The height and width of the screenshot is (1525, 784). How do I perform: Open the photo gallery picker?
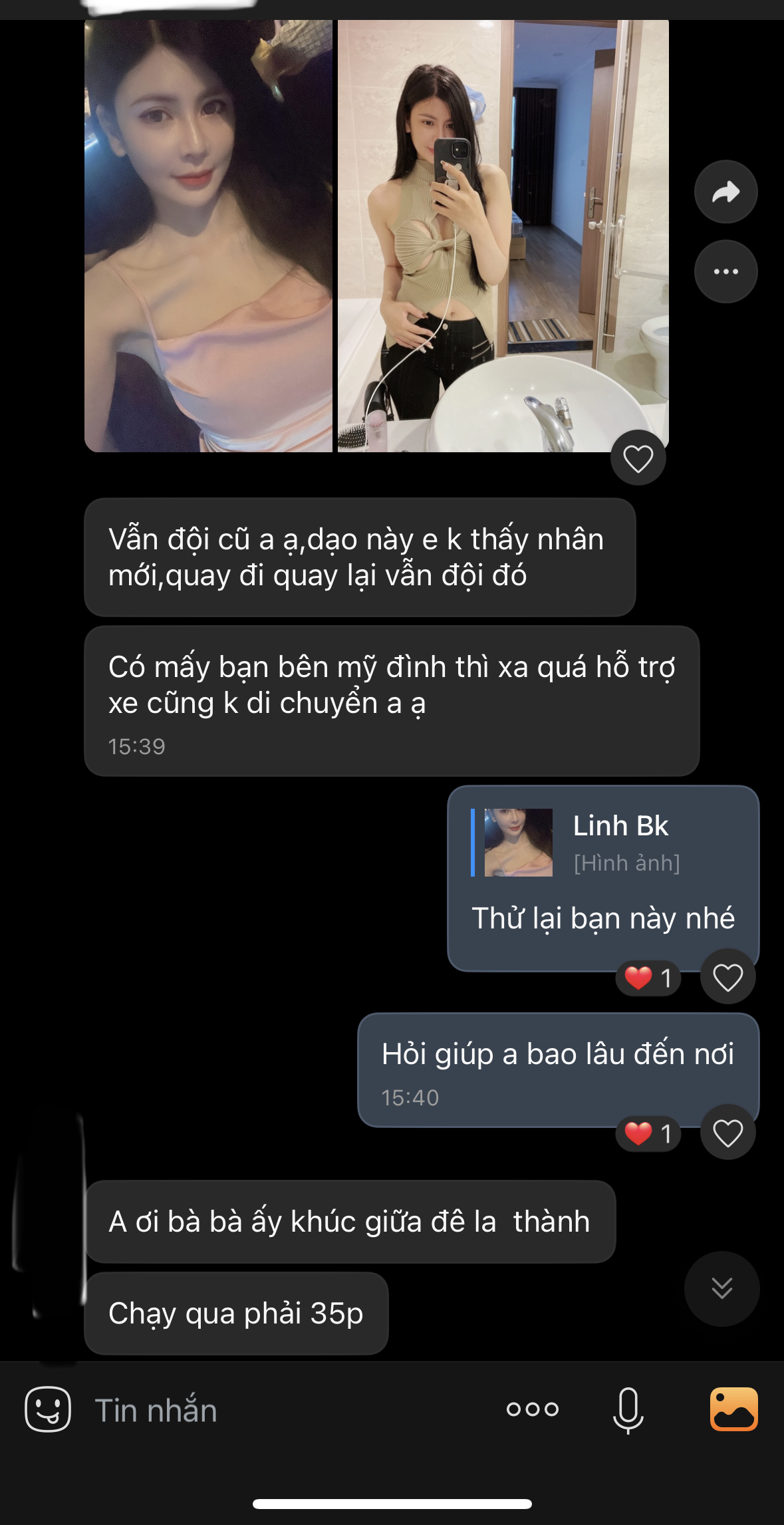click(733, 1409)
